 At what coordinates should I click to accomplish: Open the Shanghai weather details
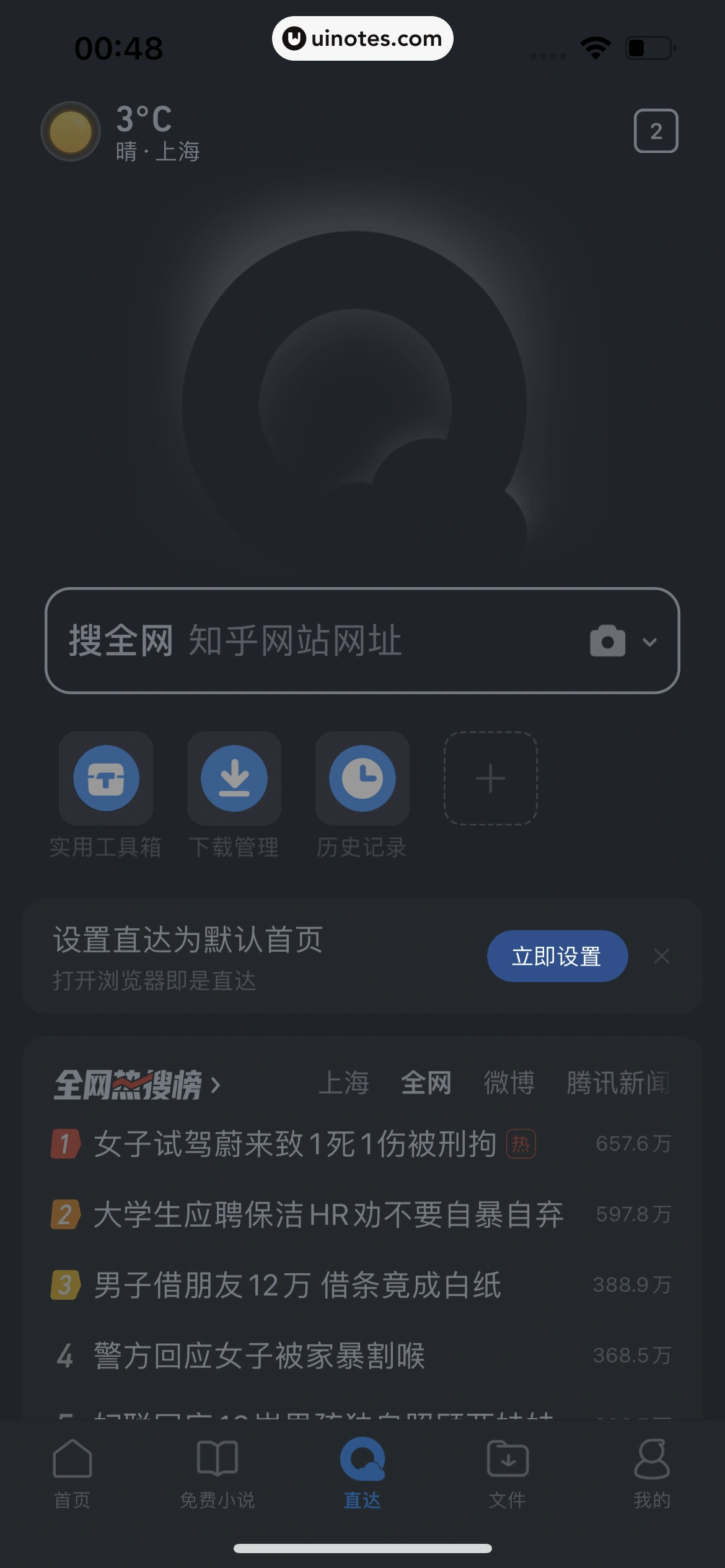tap(121, 133)
